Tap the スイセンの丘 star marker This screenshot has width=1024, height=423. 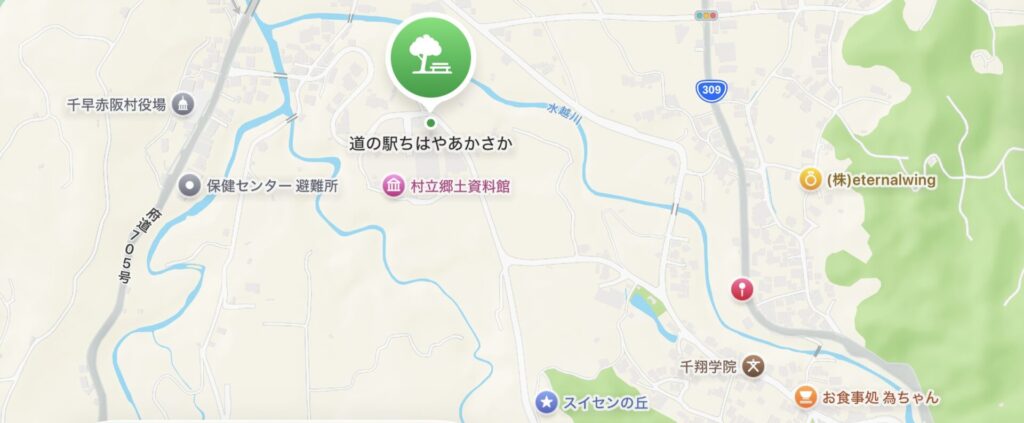546,402
